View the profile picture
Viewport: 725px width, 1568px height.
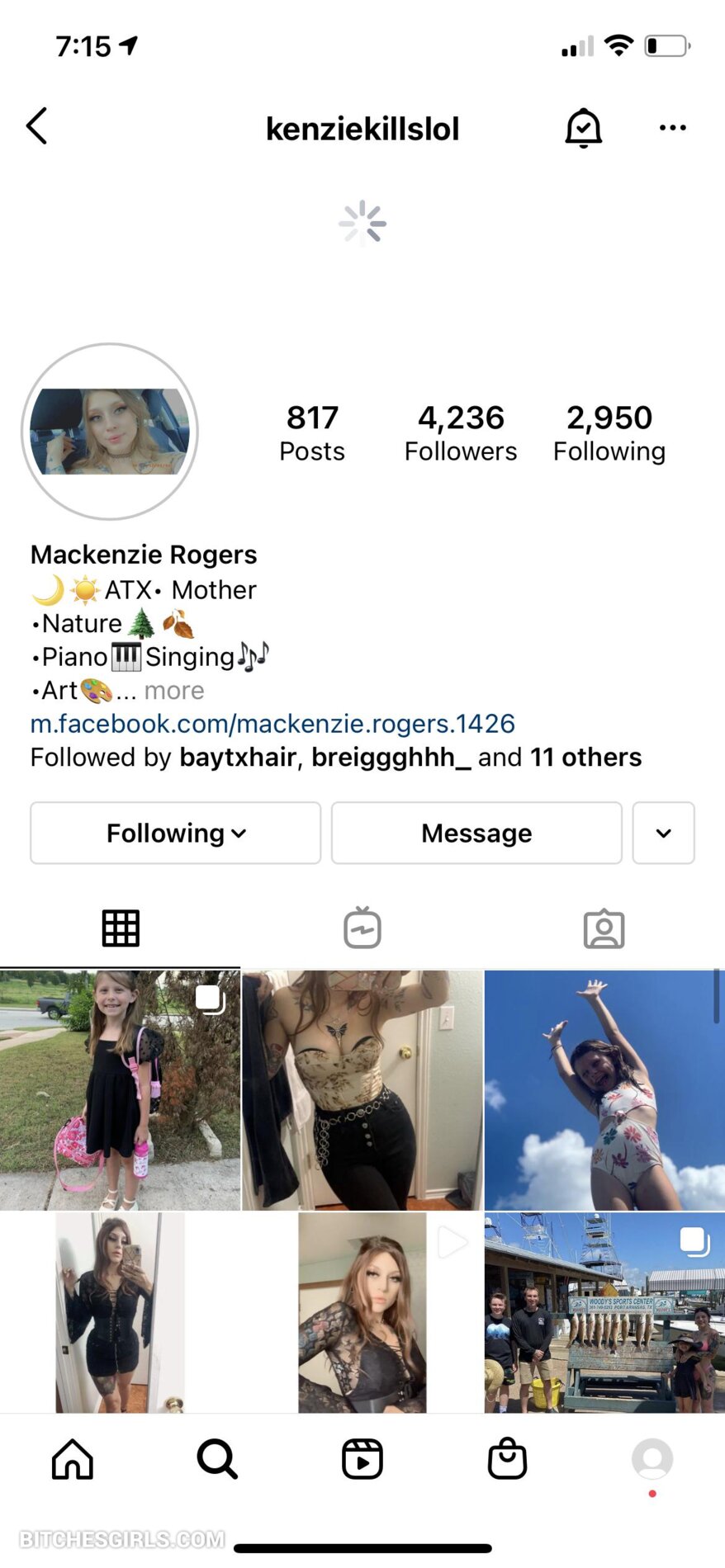[x=110, y=432]
